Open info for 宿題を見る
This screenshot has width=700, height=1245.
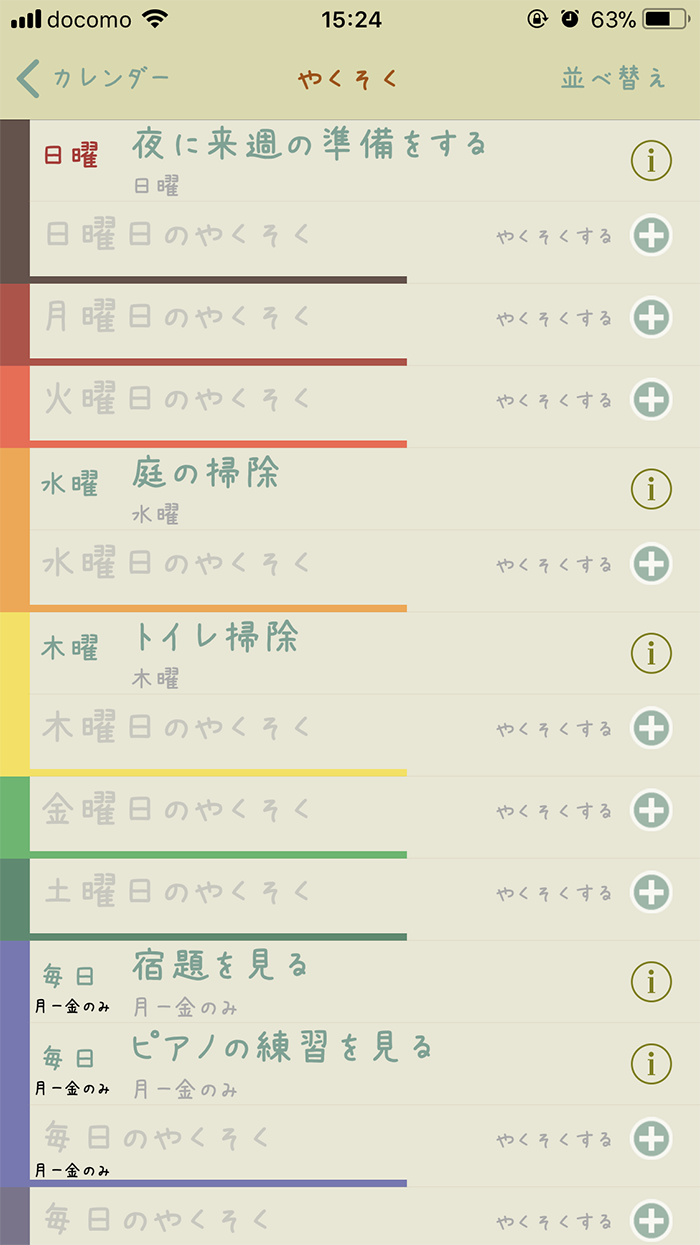651,982
